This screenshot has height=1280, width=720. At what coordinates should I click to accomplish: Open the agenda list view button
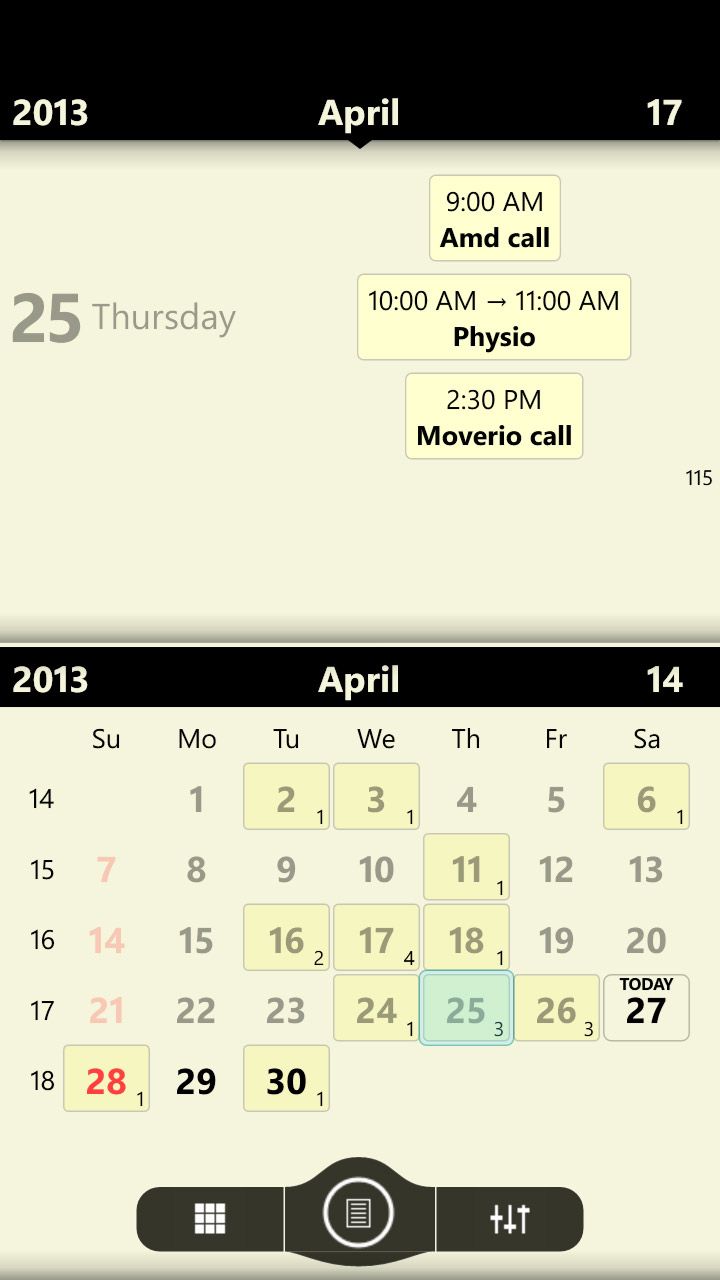tap(359, 1213)
